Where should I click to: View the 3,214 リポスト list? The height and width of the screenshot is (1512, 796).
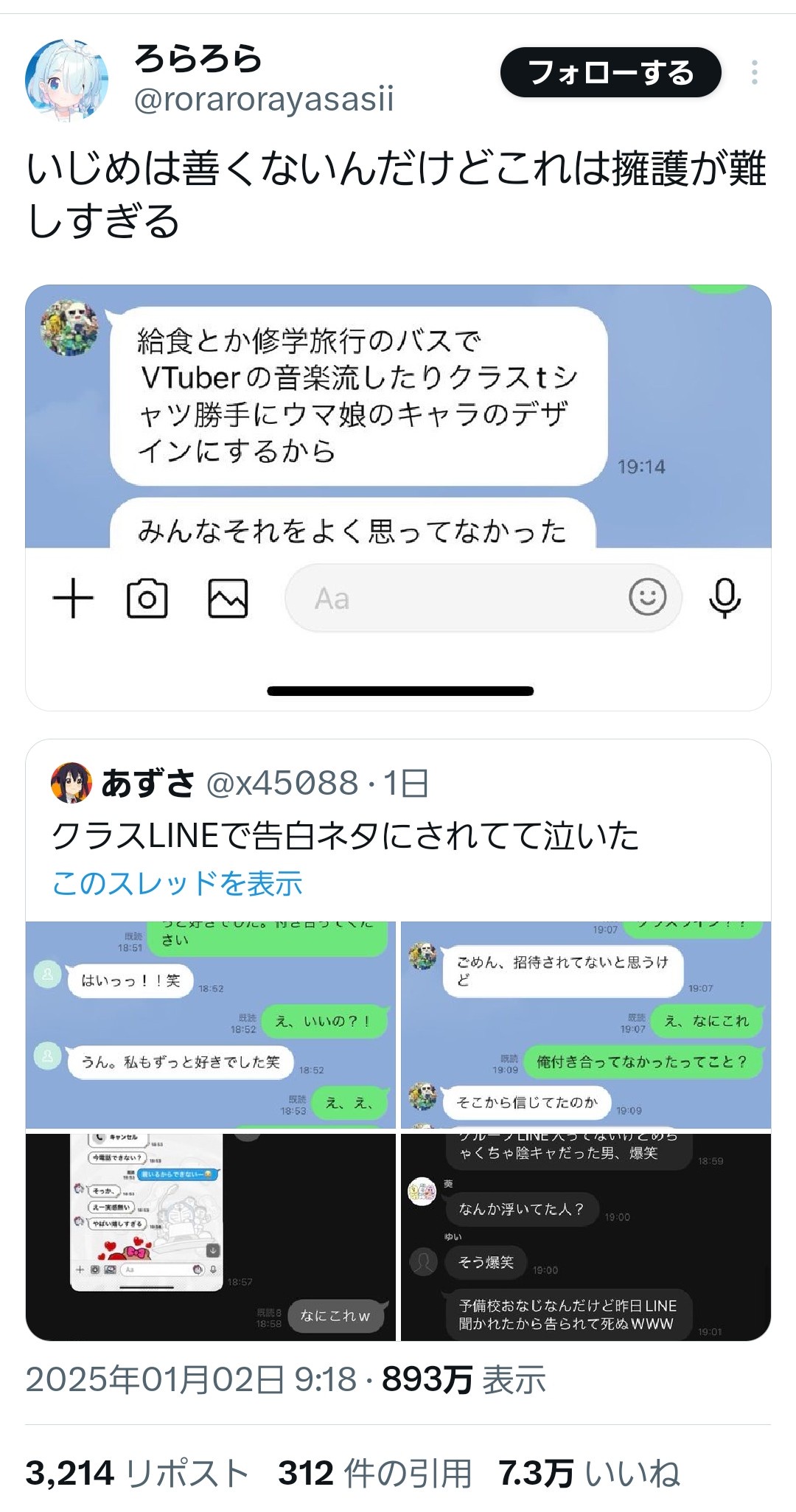tap(137, 1474)
